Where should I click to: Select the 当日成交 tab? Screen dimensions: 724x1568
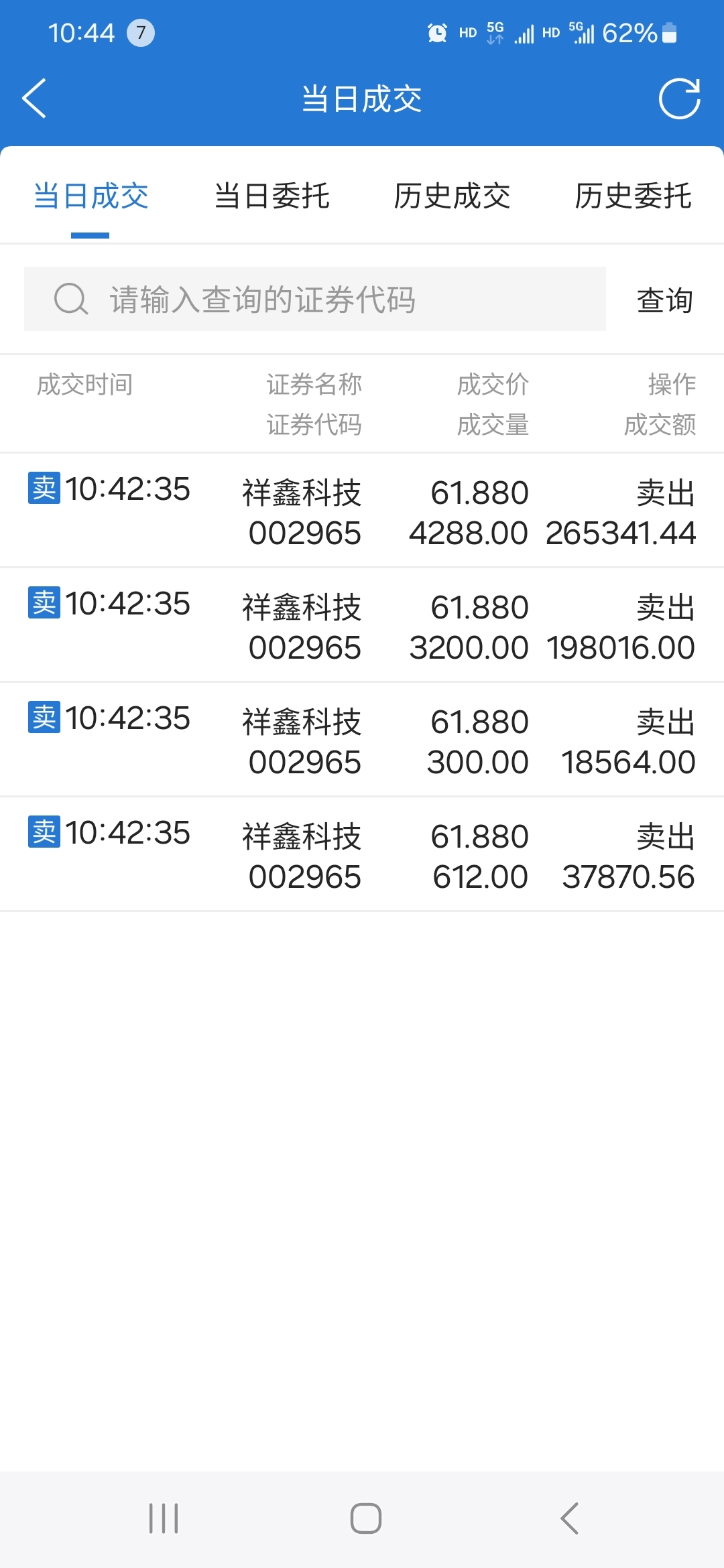[90, 196]
